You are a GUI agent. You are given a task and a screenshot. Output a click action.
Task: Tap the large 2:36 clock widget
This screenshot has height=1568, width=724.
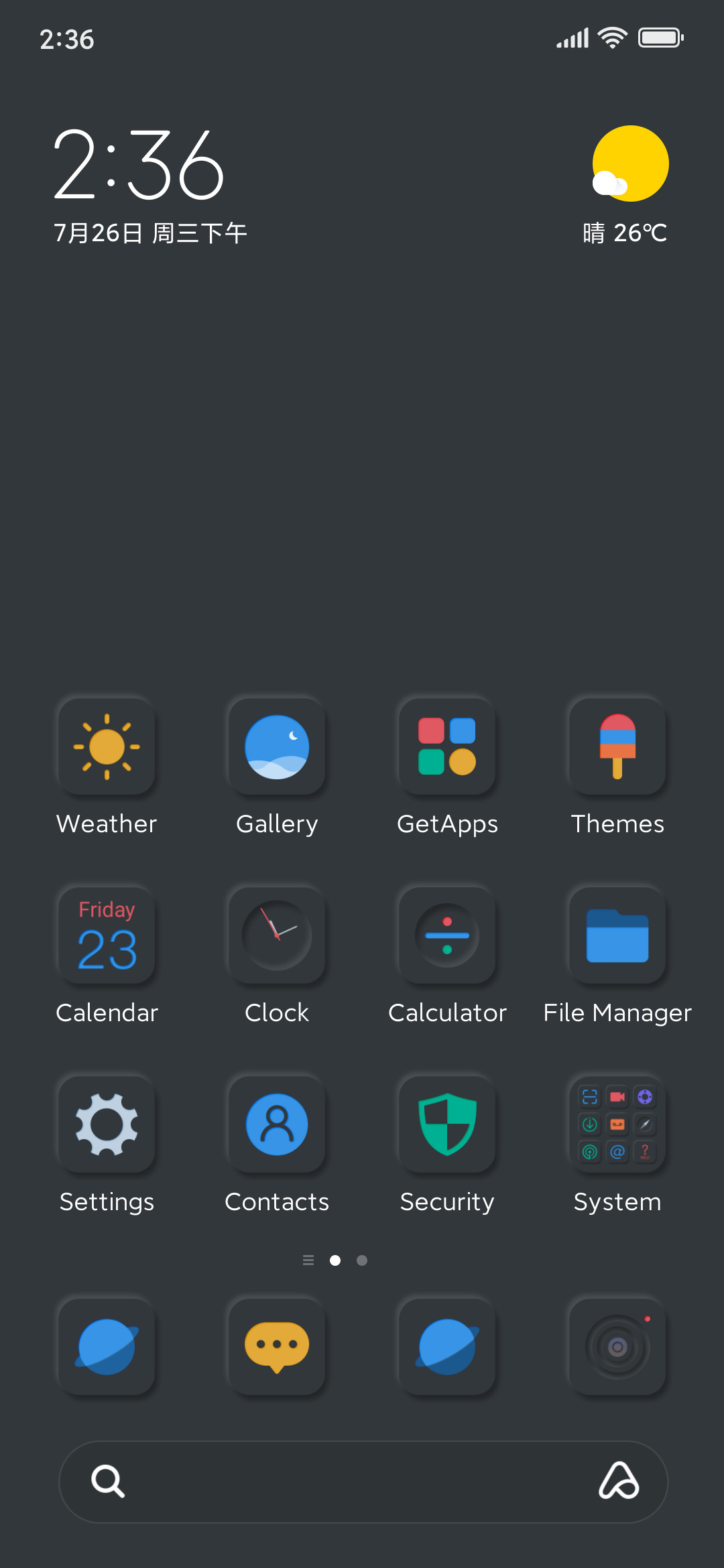139,164
